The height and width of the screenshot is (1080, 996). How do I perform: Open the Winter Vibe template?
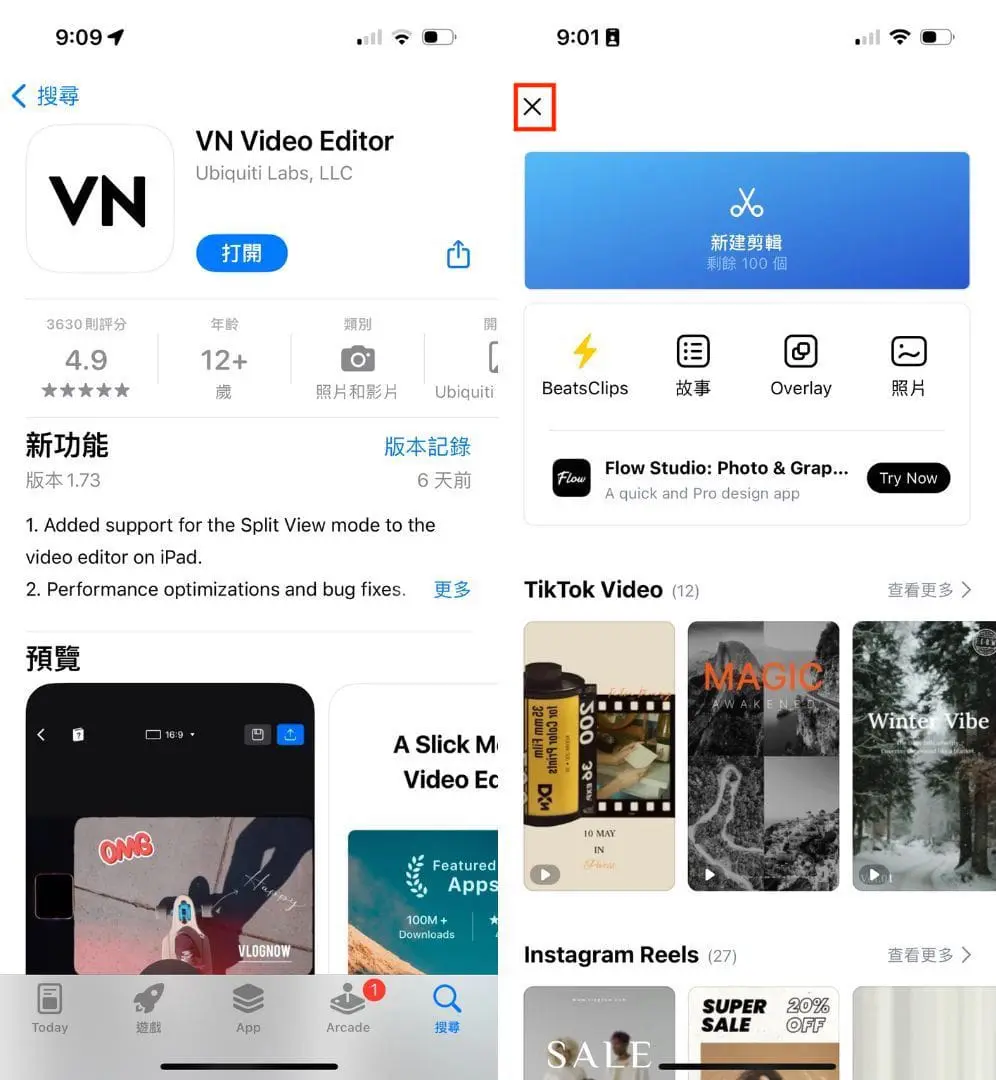(924, 755)
